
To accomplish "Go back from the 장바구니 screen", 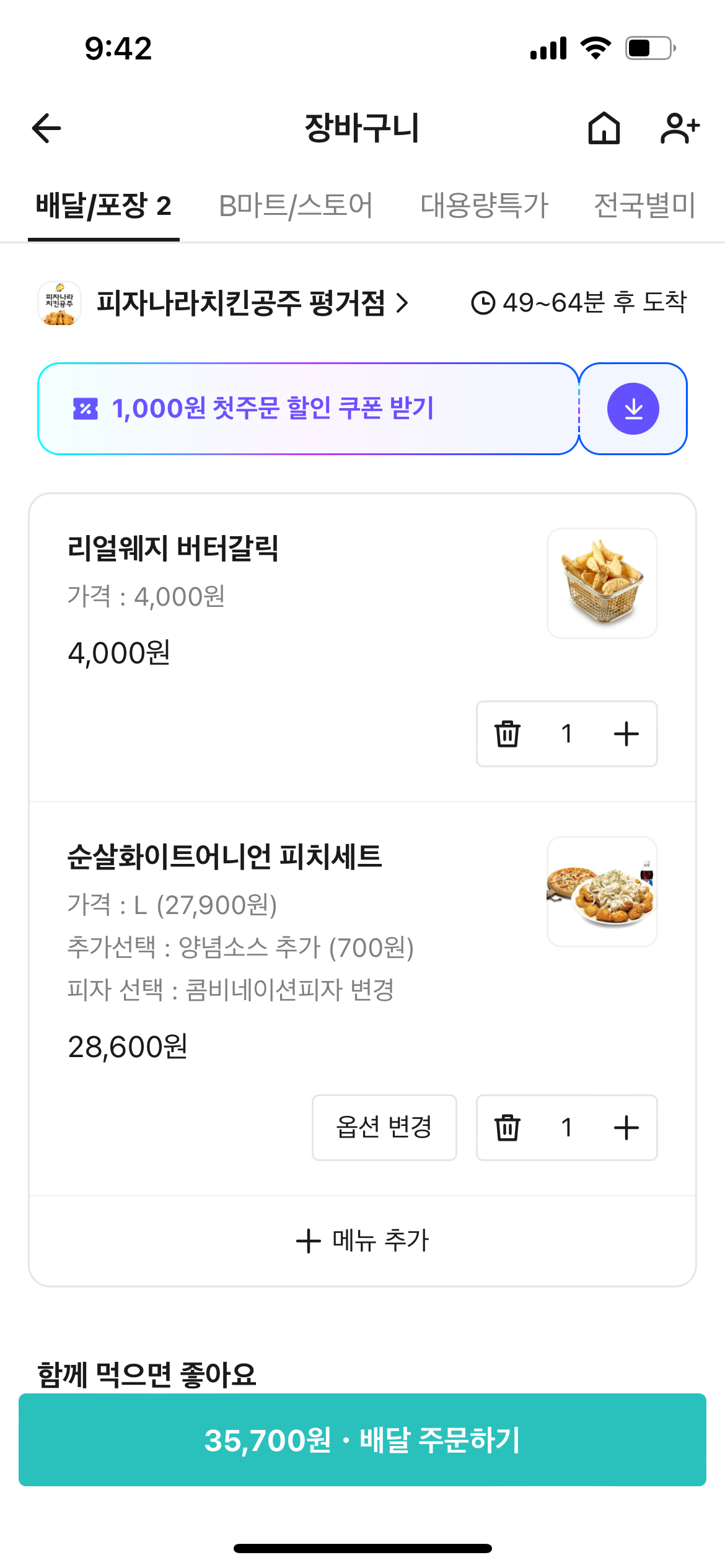I will pyautogui.click(x=47, y=128).
